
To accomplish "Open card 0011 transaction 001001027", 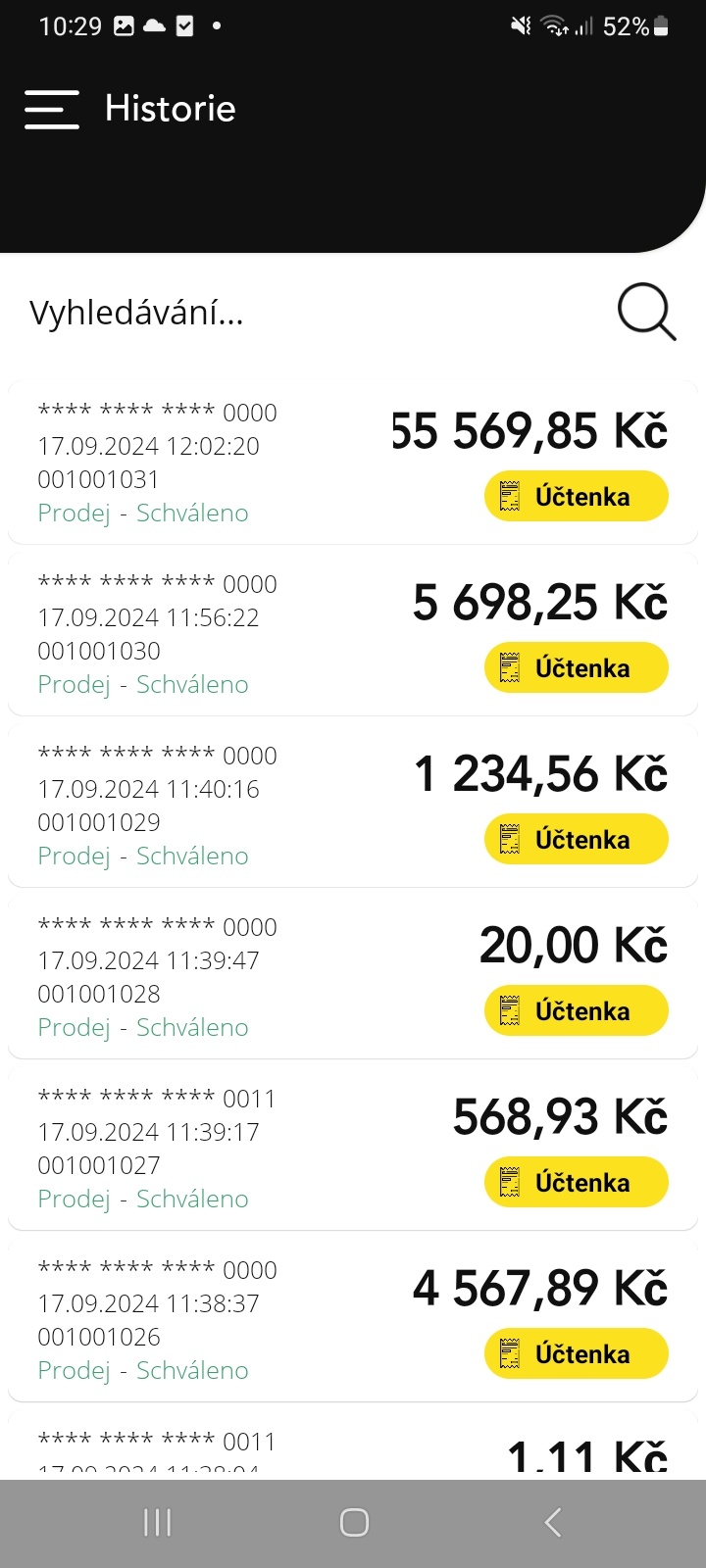I will [196, 1149].
